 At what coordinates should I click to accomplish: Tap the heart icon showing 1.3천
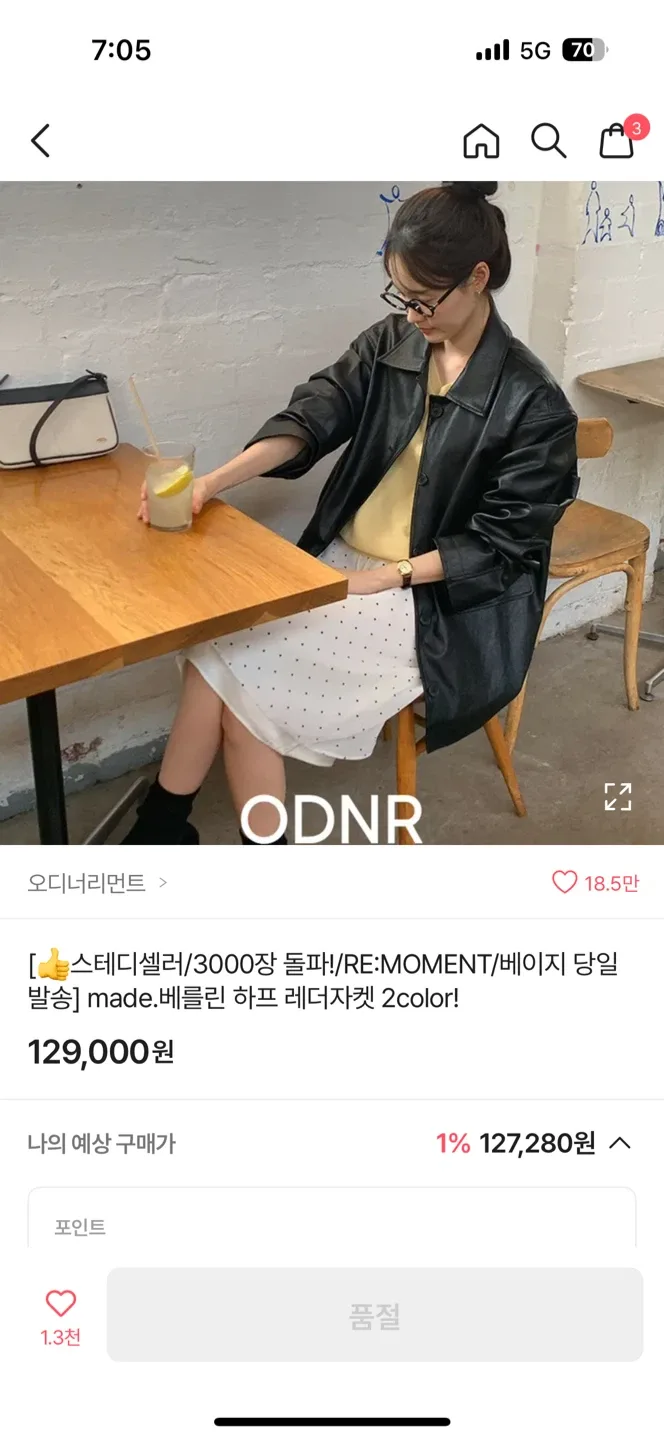point(61,1304)
